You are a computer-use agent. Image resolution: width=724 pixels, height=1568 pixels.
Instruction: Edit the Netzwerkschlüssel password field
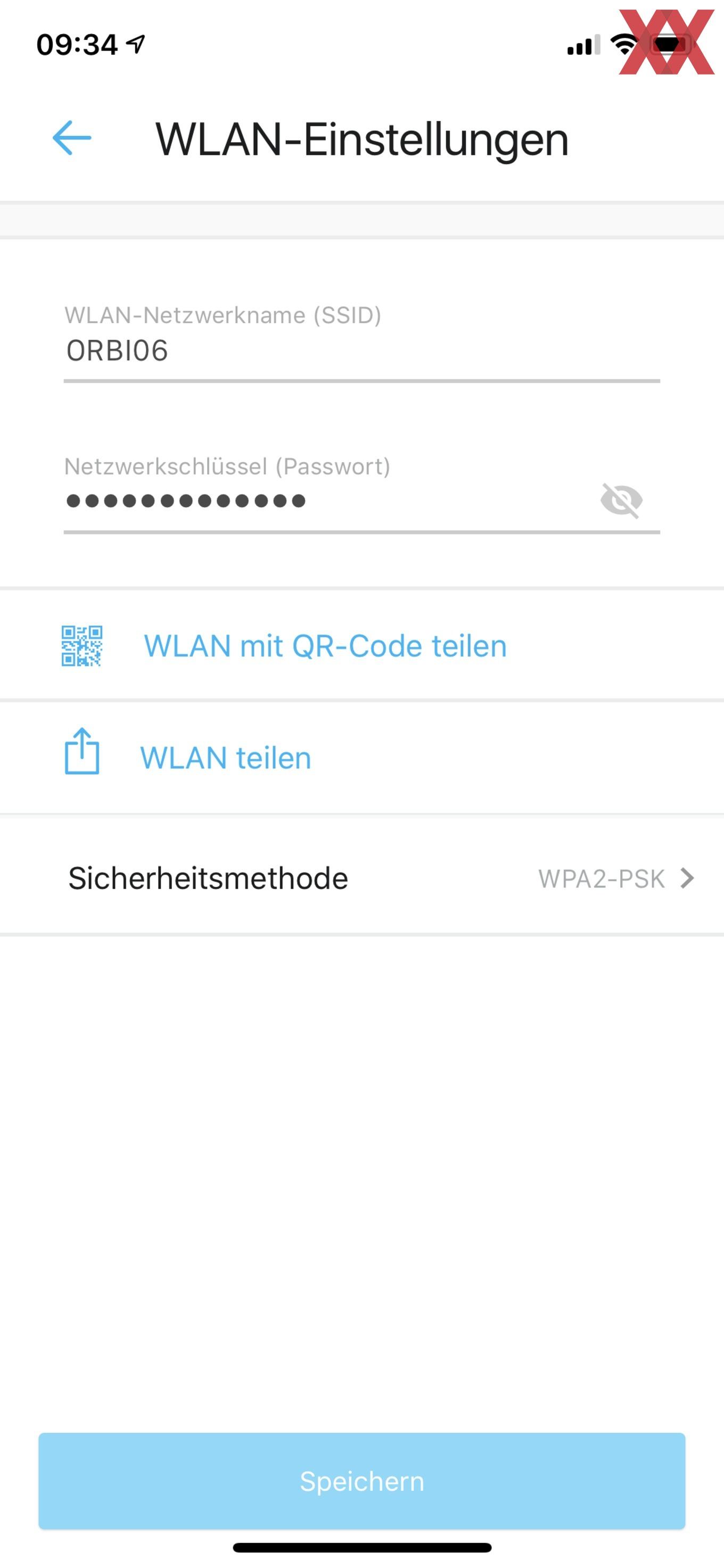(x=328, y=501)
